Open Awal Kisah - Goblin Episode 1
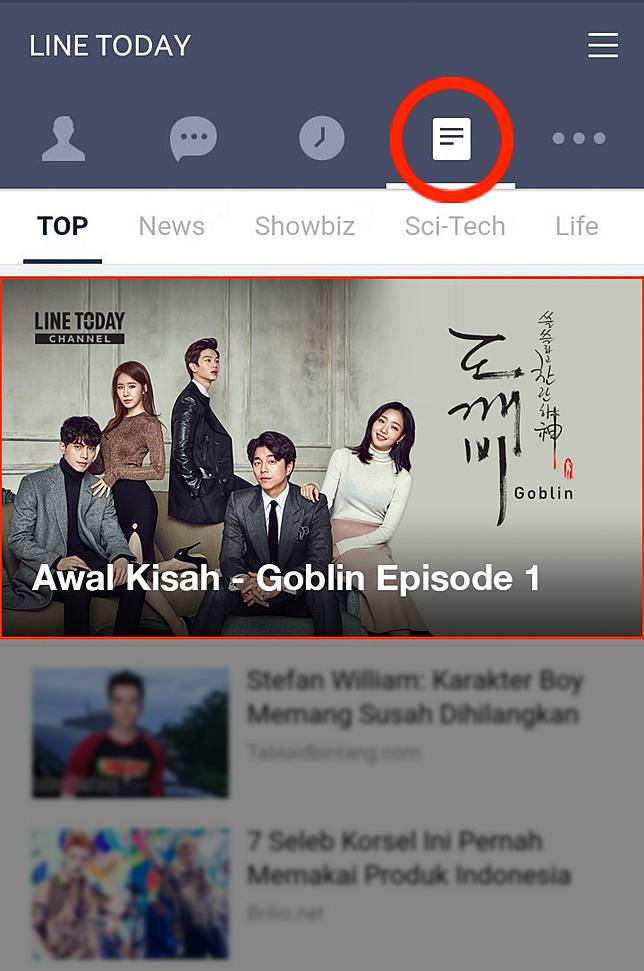The width and height of the screenshot is (644, 971). point(322,457)
